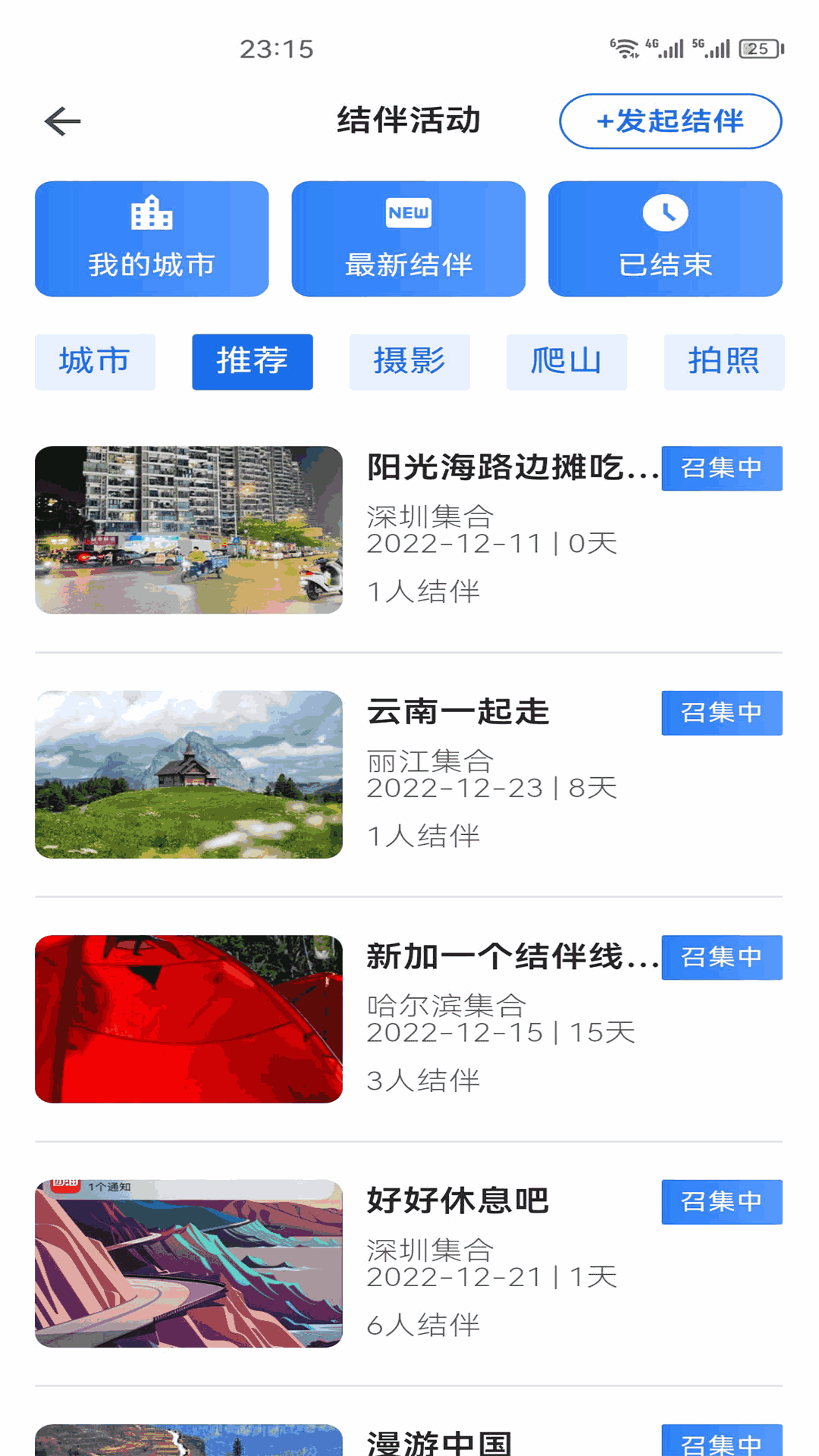Filter by 摄影 category

pos(409,362)
